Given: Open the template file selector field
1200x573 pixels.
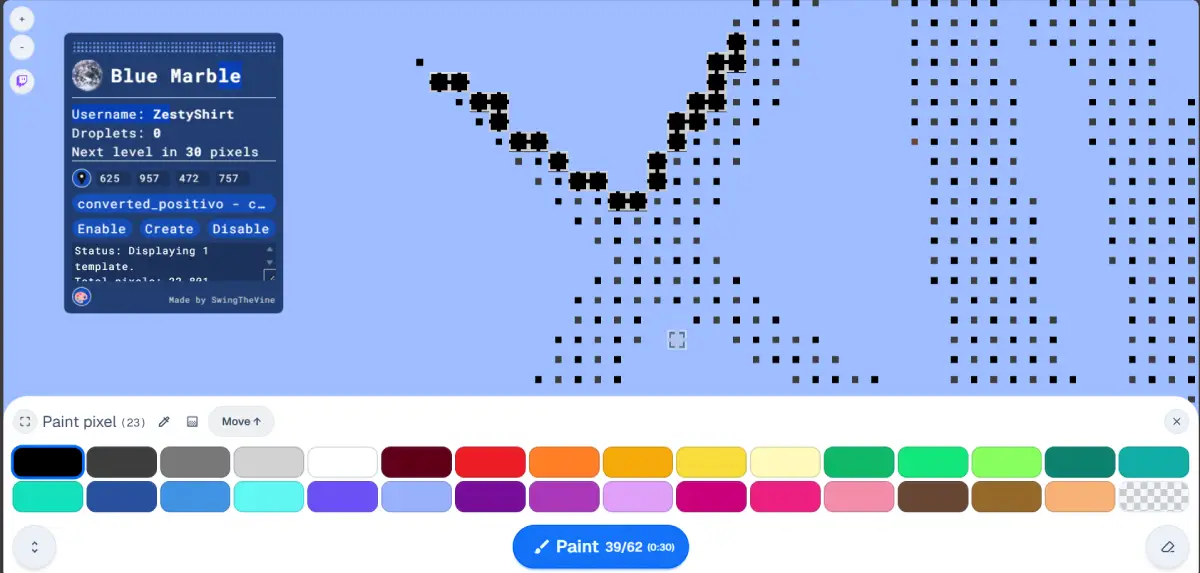Looking at the screenshot, I should click(173, 204).
